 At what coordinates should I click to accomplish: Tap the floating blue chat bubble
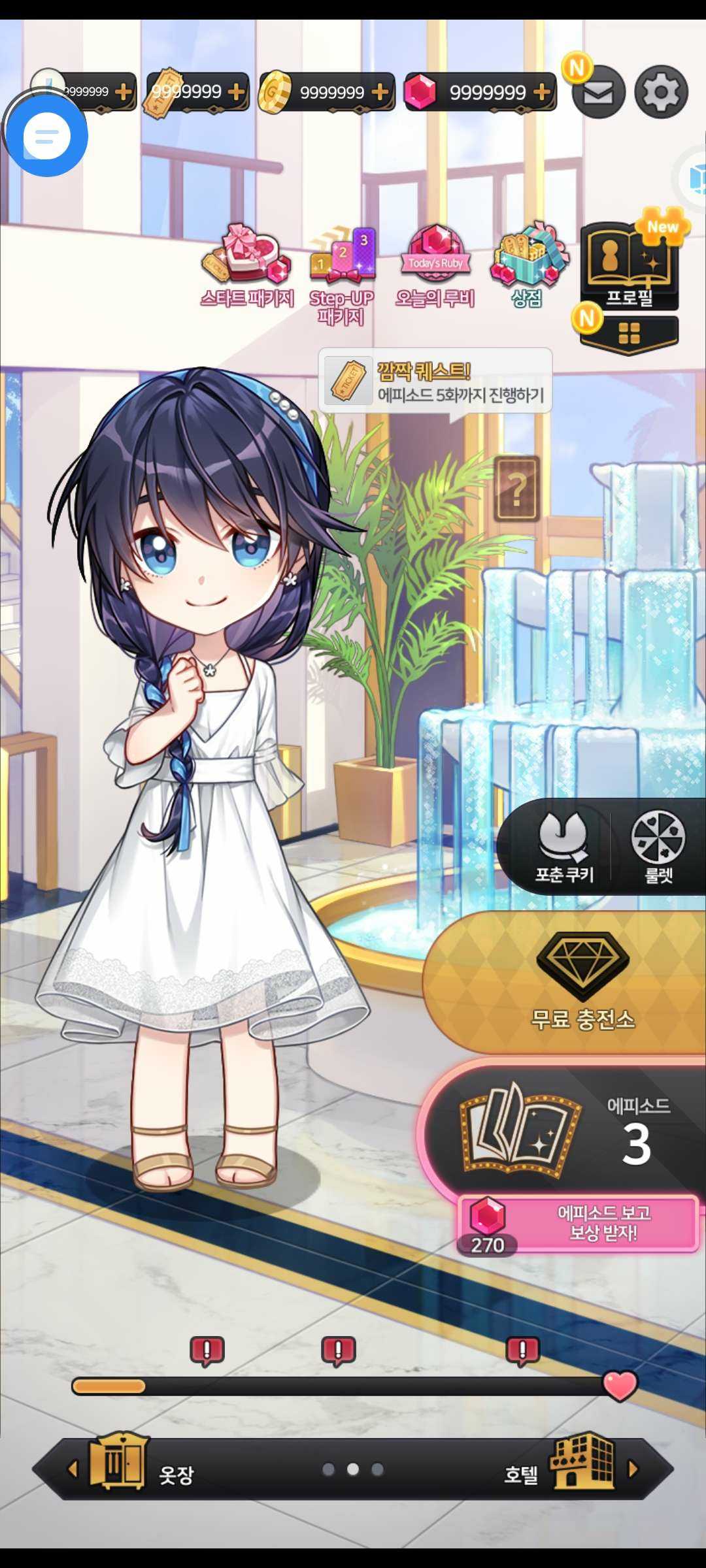tap(46, 137)
